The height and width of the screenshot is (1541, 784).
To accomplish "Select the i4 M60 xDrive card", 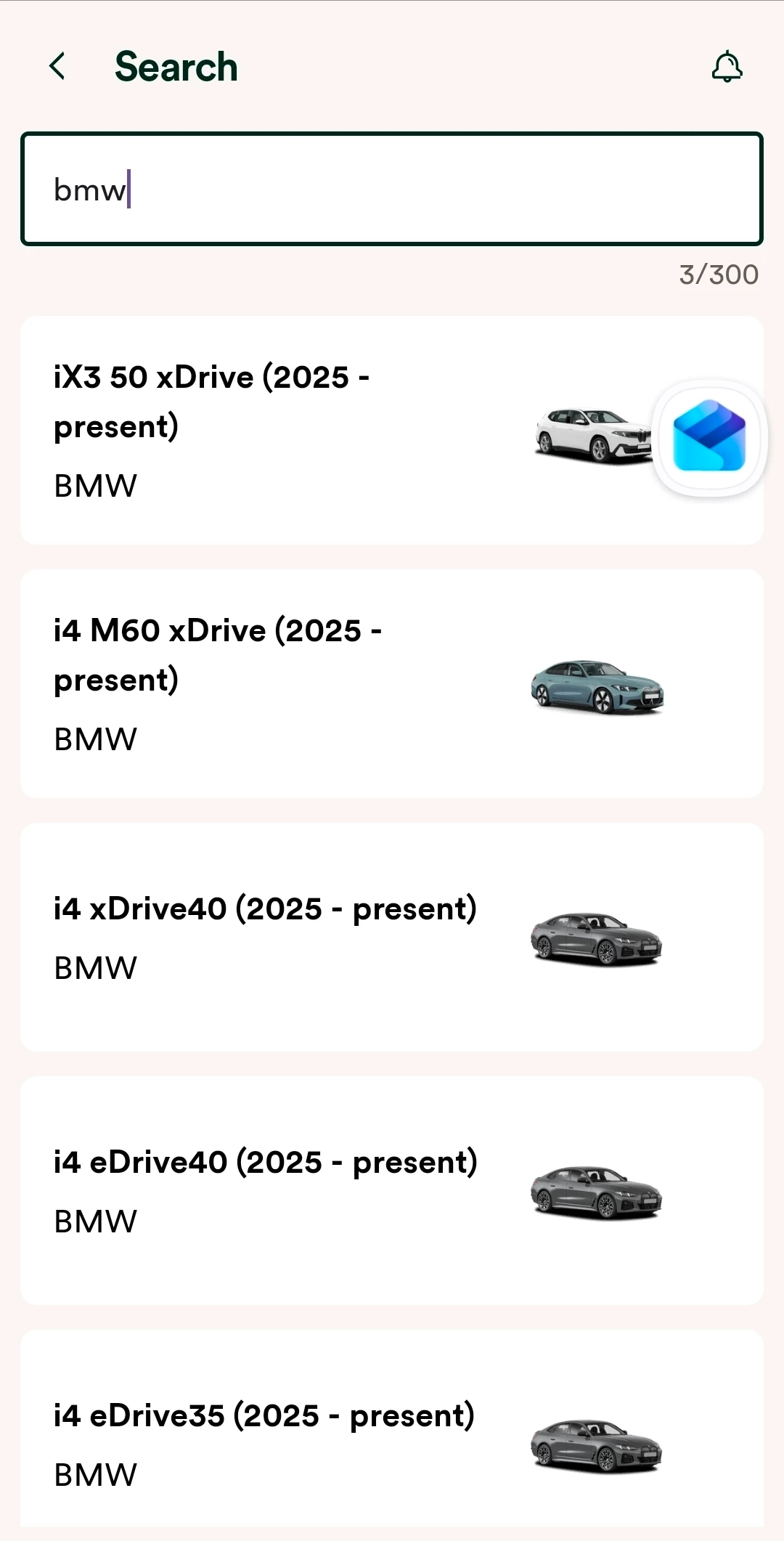I will click(392, 683).
